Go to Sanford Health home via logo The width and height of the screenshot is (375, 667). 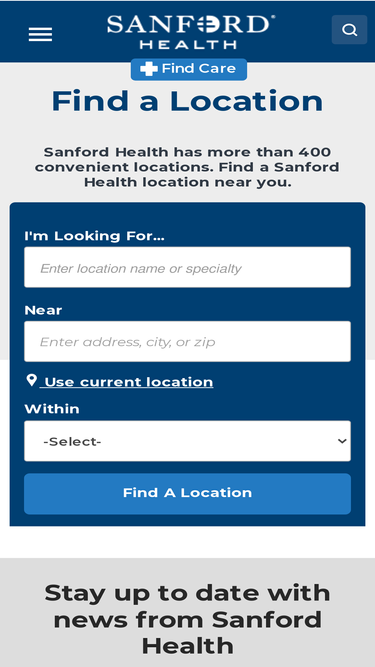191,31
